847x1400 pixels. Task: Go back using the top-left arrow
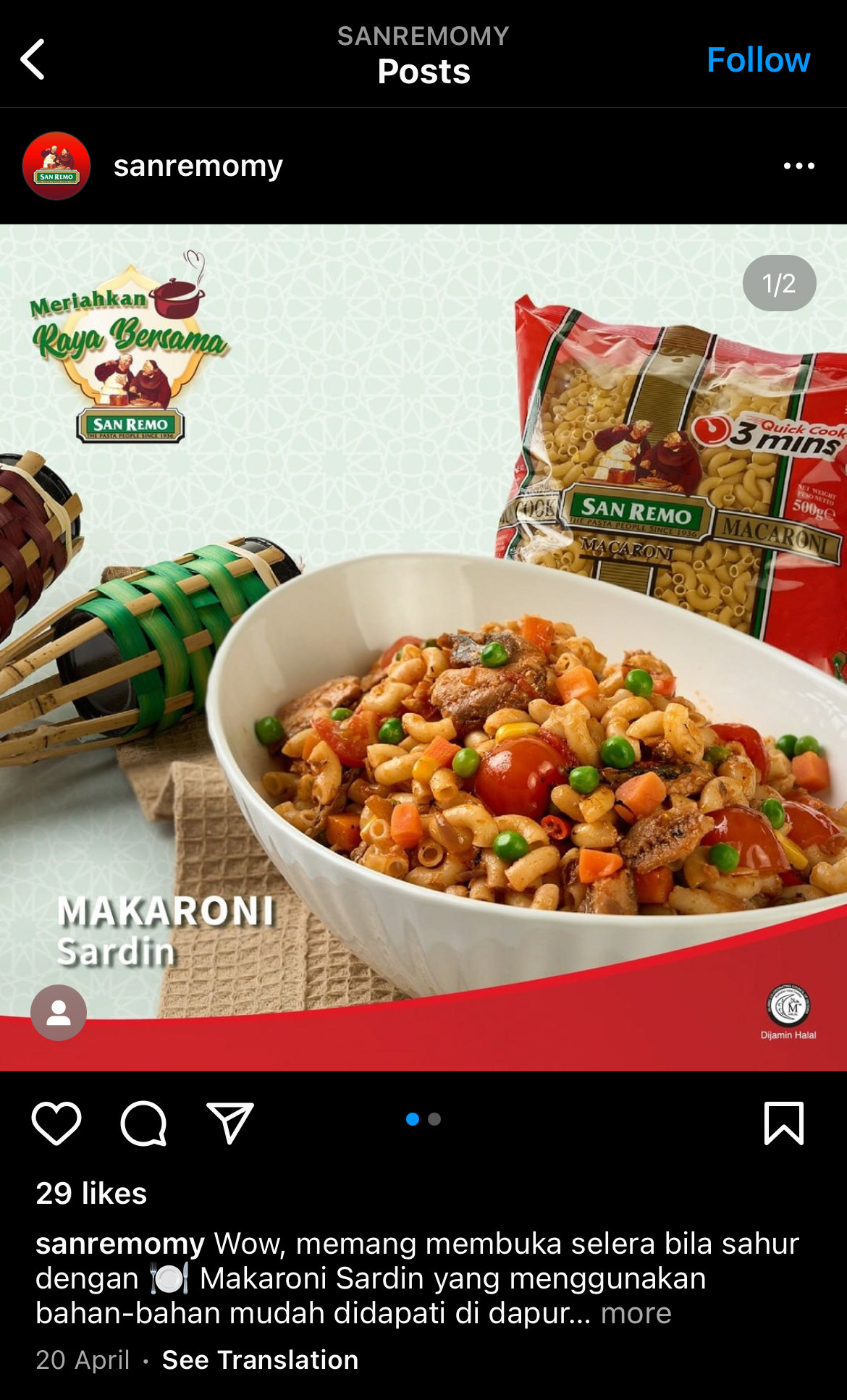(33, 59)
